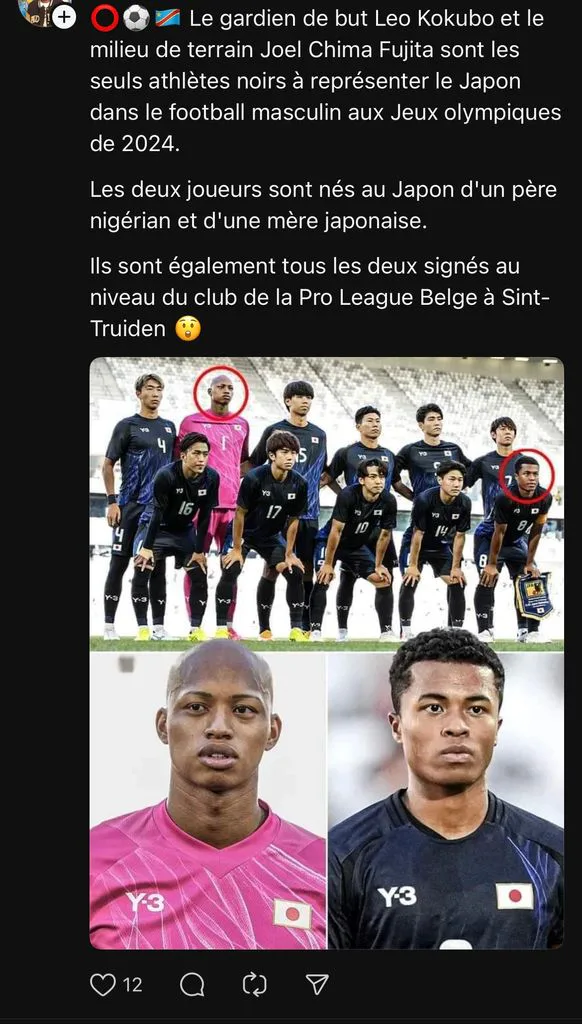This screenshot has height=1024, width=582.
Task: Share the post via send icon
Action: click(x=317, y=984)
